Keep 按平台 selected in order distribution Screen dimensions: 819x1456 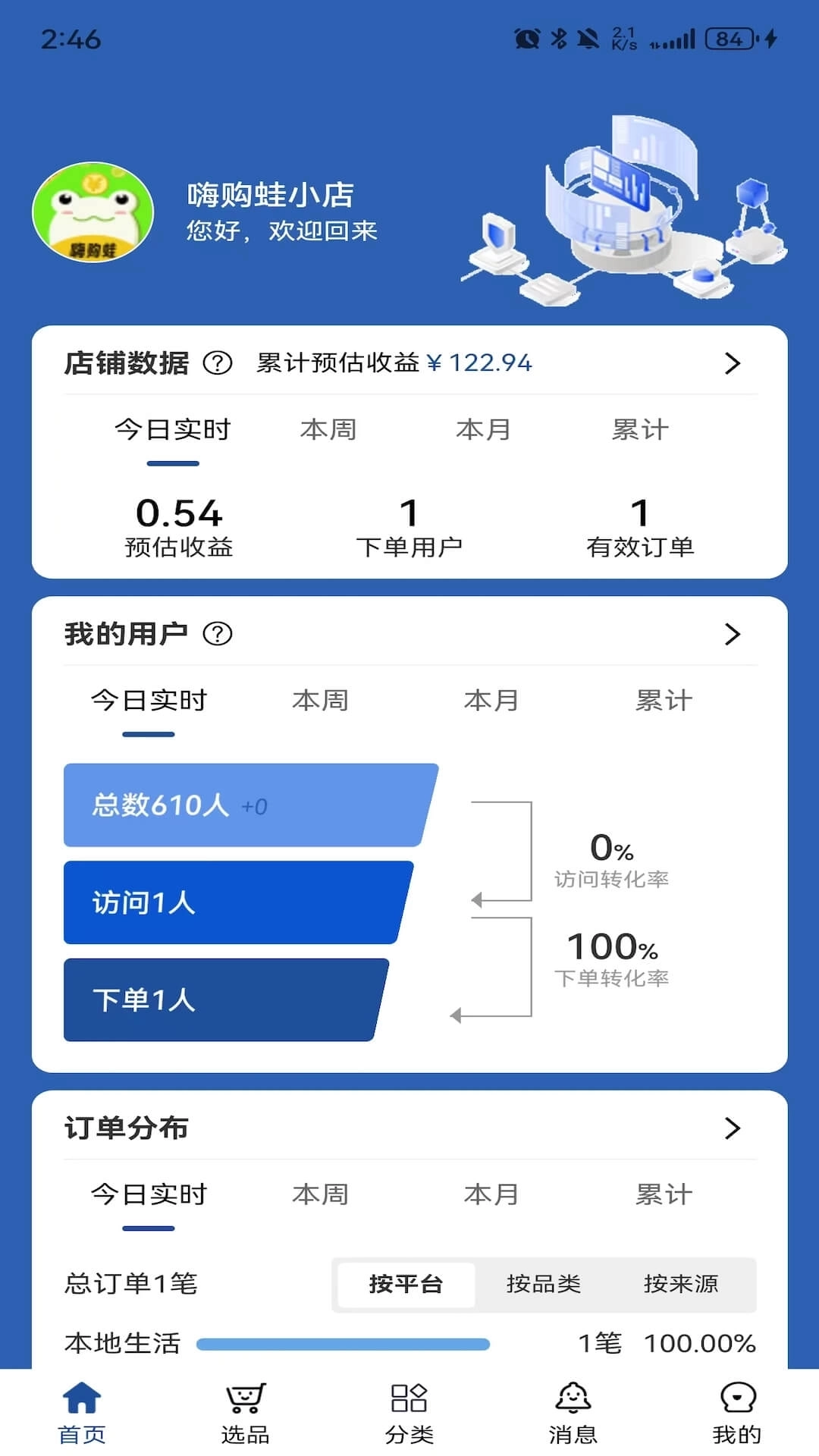(x=406, y=1285)
